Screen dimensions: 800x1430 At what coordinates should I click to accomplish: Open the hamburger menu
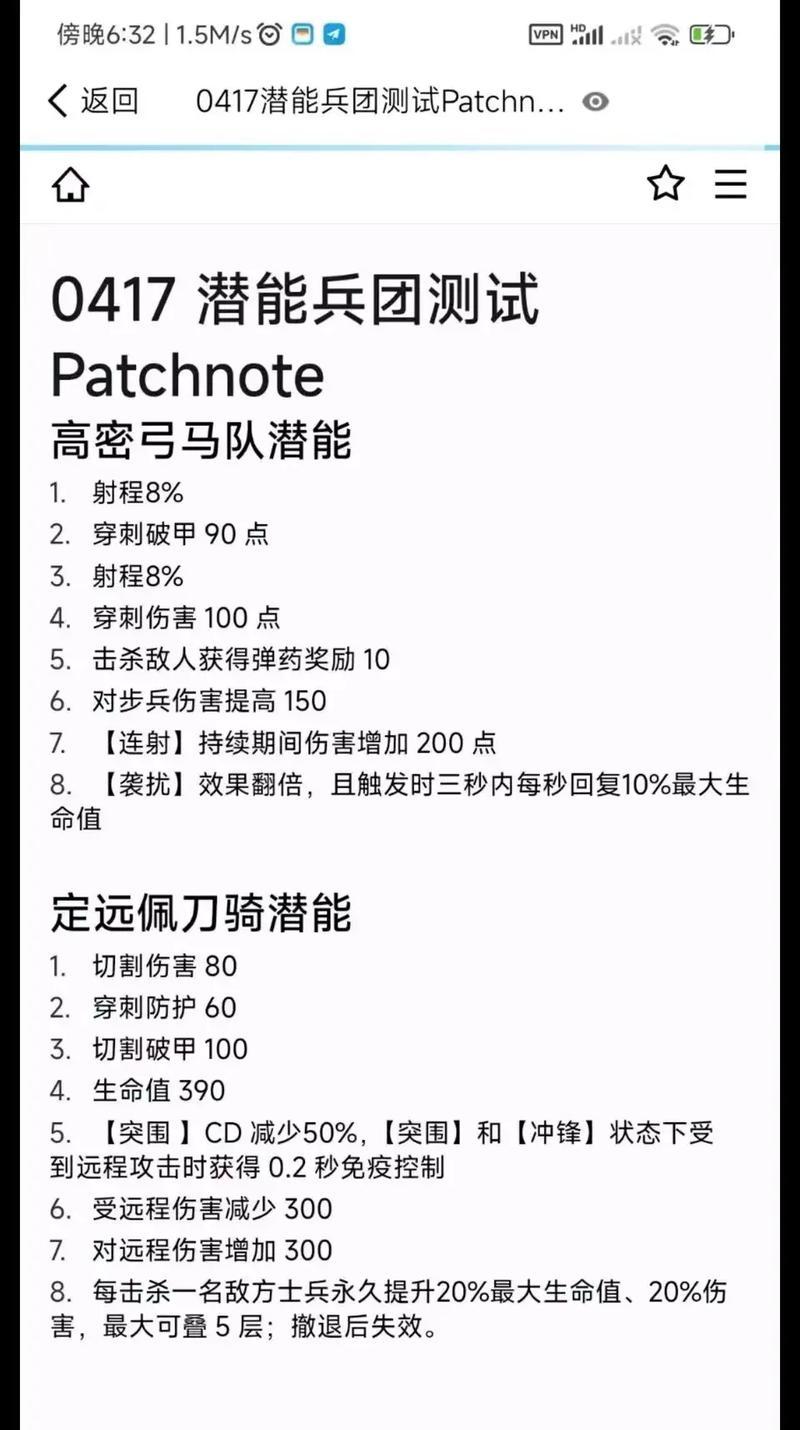[x=731, y=184]
